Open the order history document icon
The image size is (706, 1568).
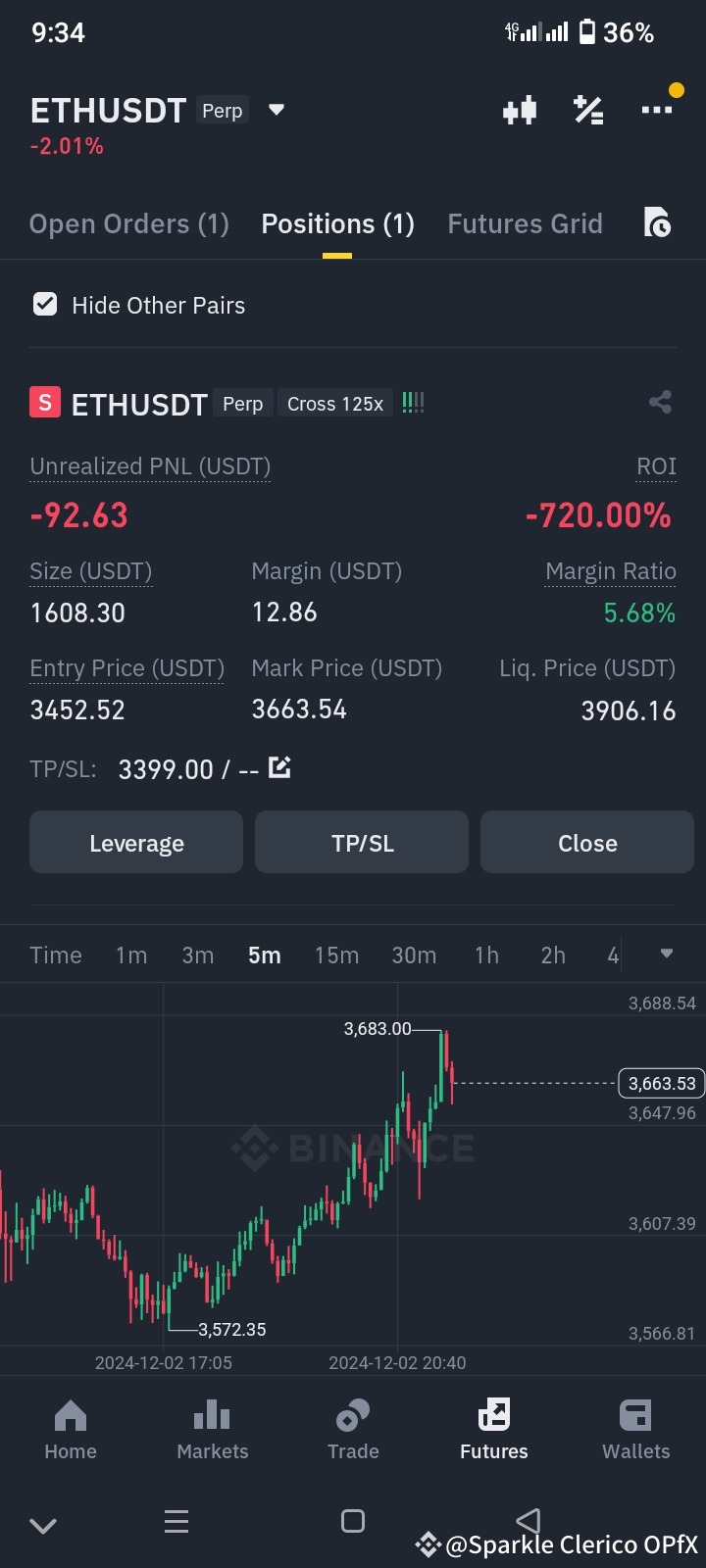pyautogui.click(x=658, y=223)
